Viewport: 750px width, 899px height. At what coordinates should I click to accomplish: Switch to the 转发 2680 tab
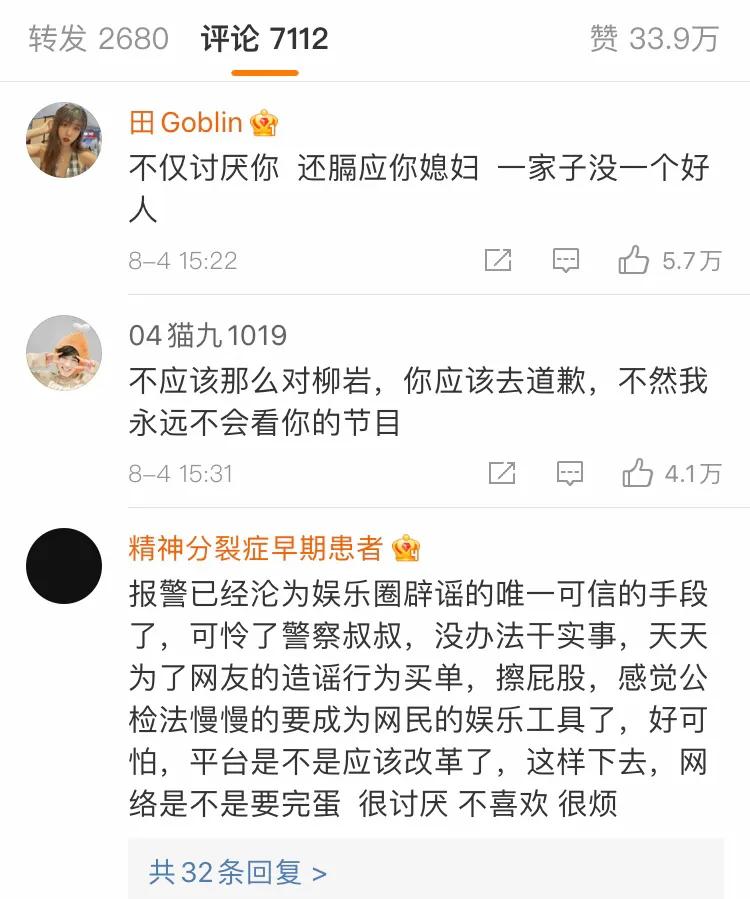pos(98,40)
